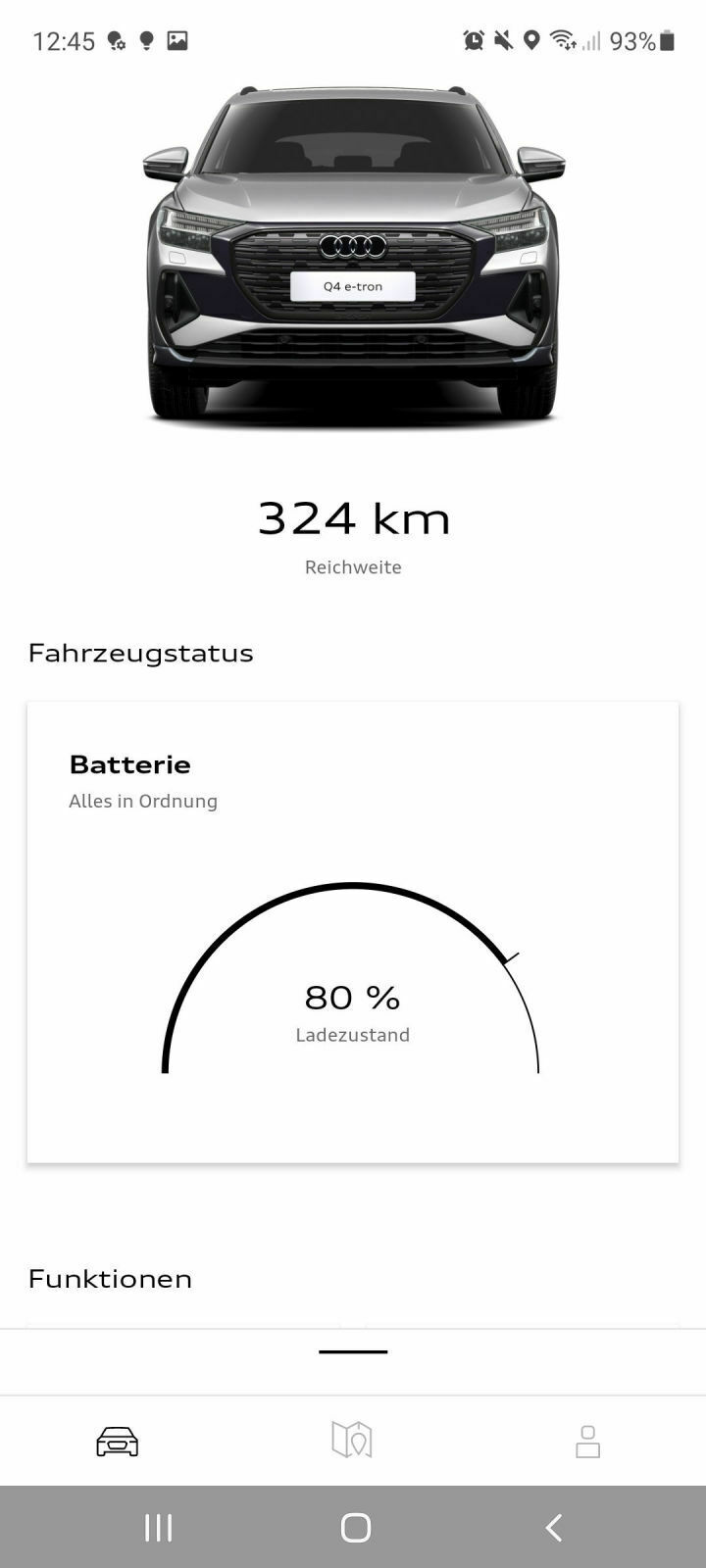This screenshot has width=706, height=1568.
Task: Tap the Q4 e-tron license plate badge
Action: coord(351,285)
